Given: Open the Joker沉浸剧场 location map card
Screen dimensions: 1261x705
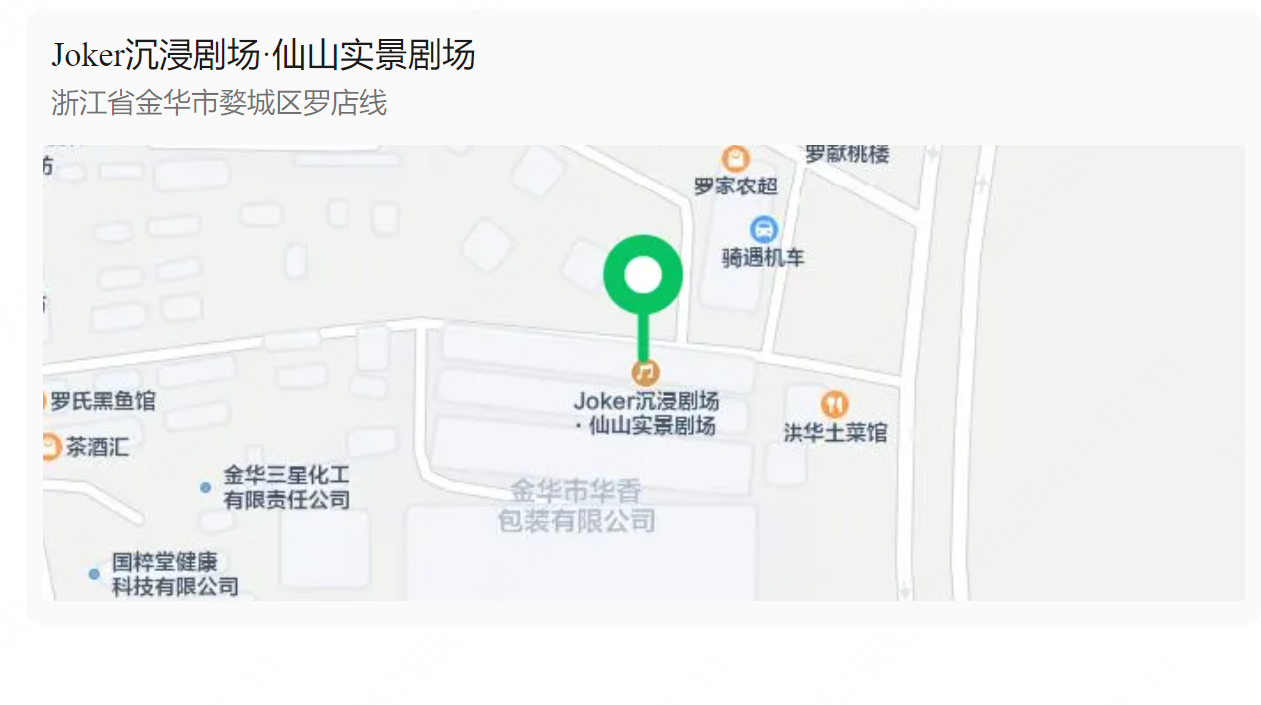Looking at the screenshot, I should [643, 372].
